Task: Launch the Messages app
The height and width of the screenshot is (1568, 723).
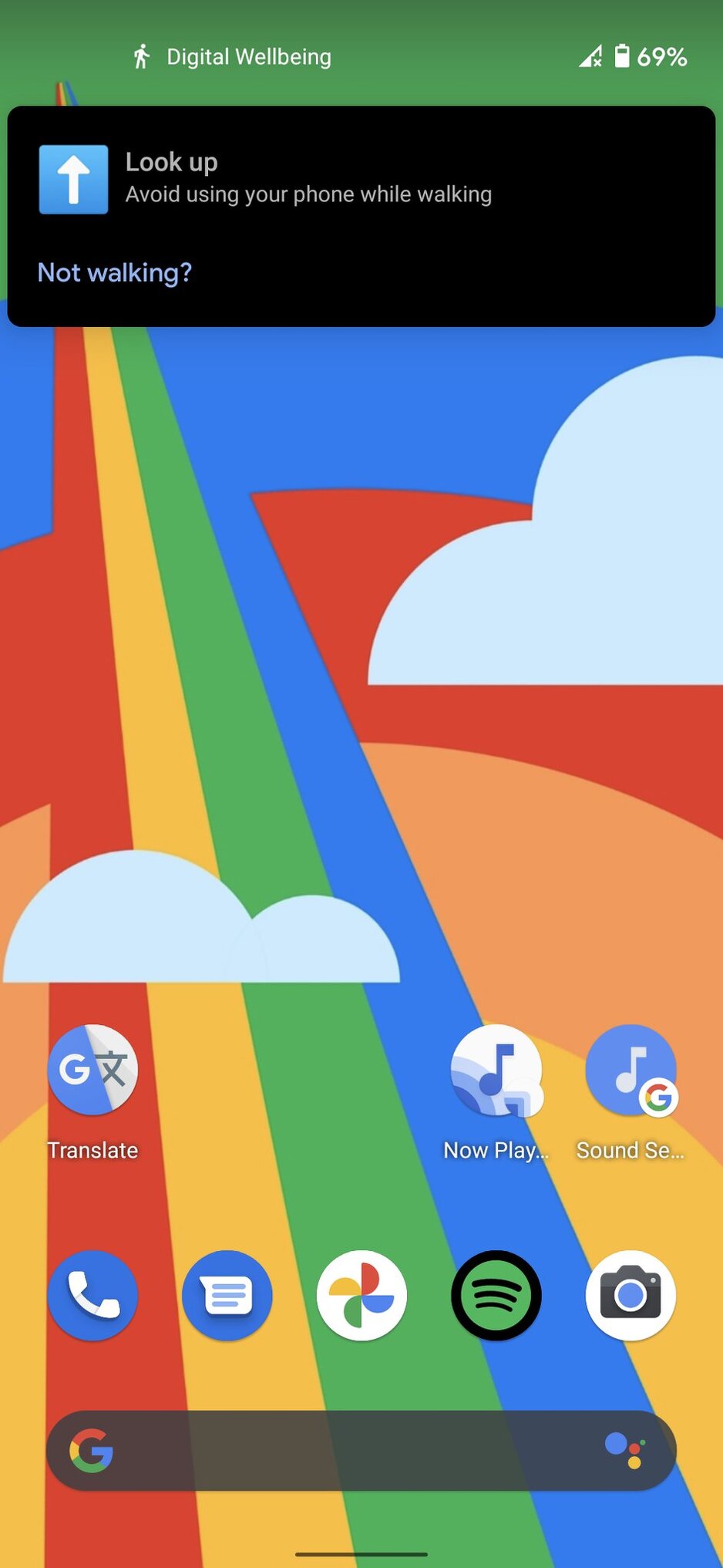Action: [227, 1295]
